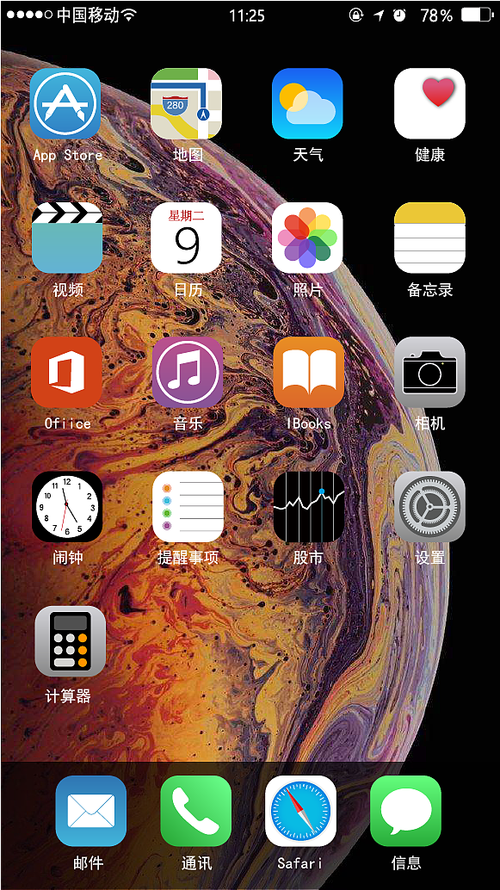Open the 股市 stocks app

309,506
